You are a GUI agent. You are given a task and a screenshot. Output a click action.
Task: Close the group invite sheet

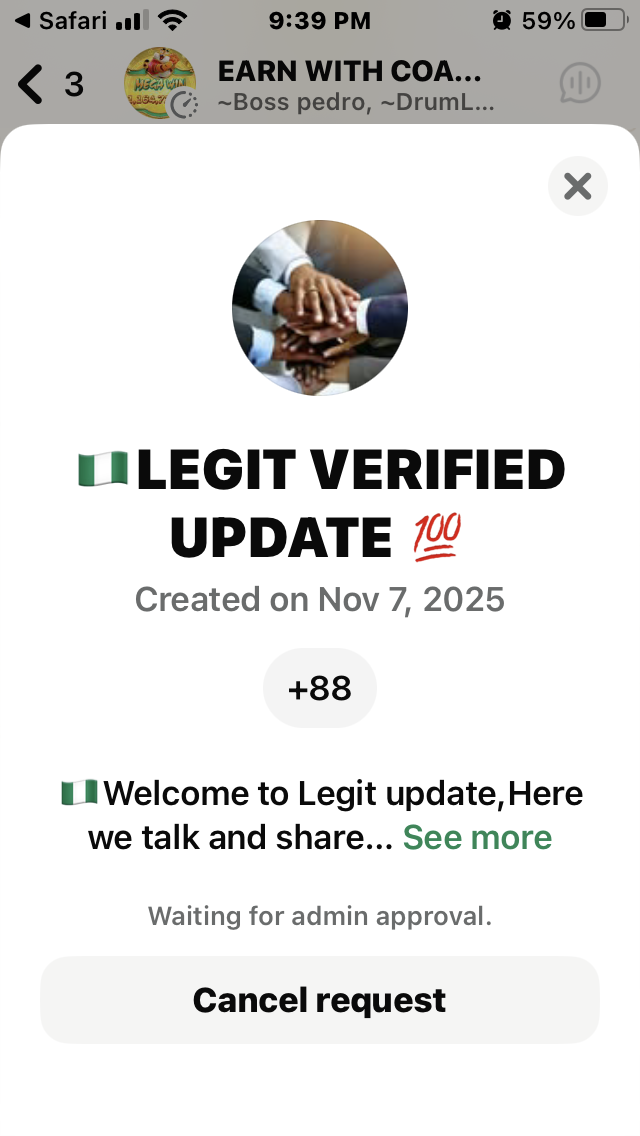coord(578,186)
